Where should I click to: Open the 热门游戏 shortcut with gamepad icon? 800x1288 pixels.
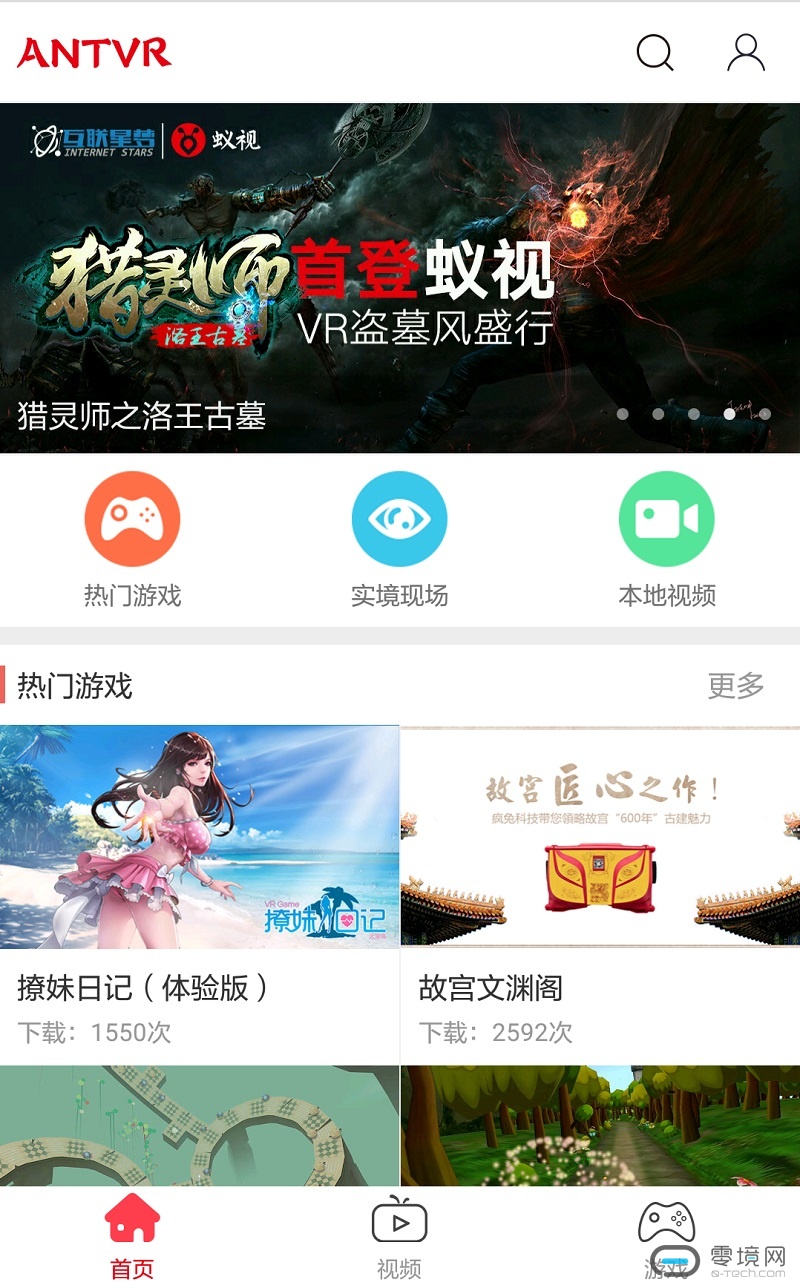tap(132, 540)
